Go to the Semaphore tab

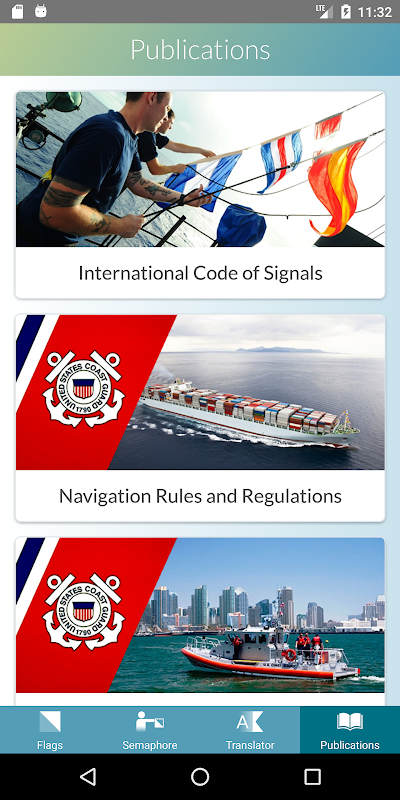[150, 730]
